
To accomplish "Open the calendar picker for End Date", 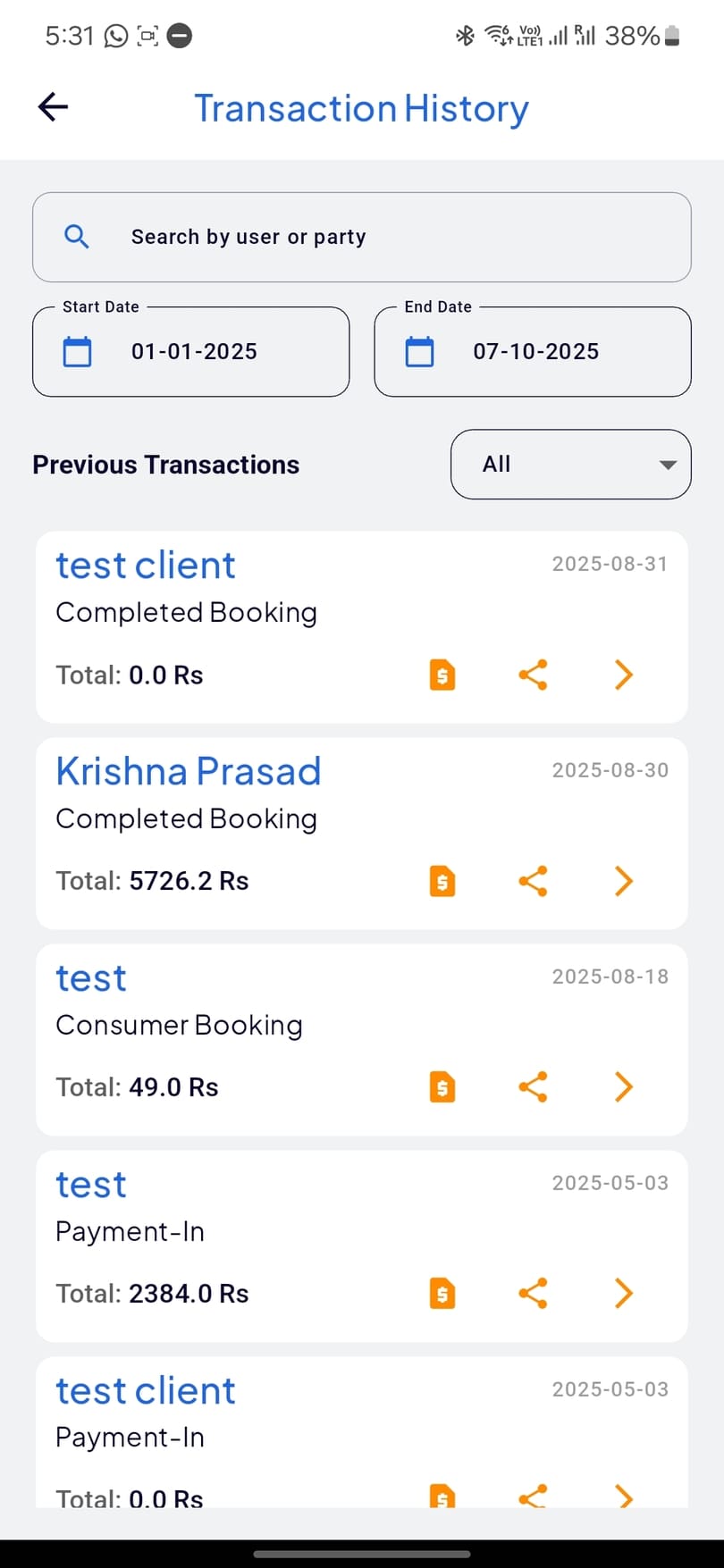I will (x=419, y=351).
